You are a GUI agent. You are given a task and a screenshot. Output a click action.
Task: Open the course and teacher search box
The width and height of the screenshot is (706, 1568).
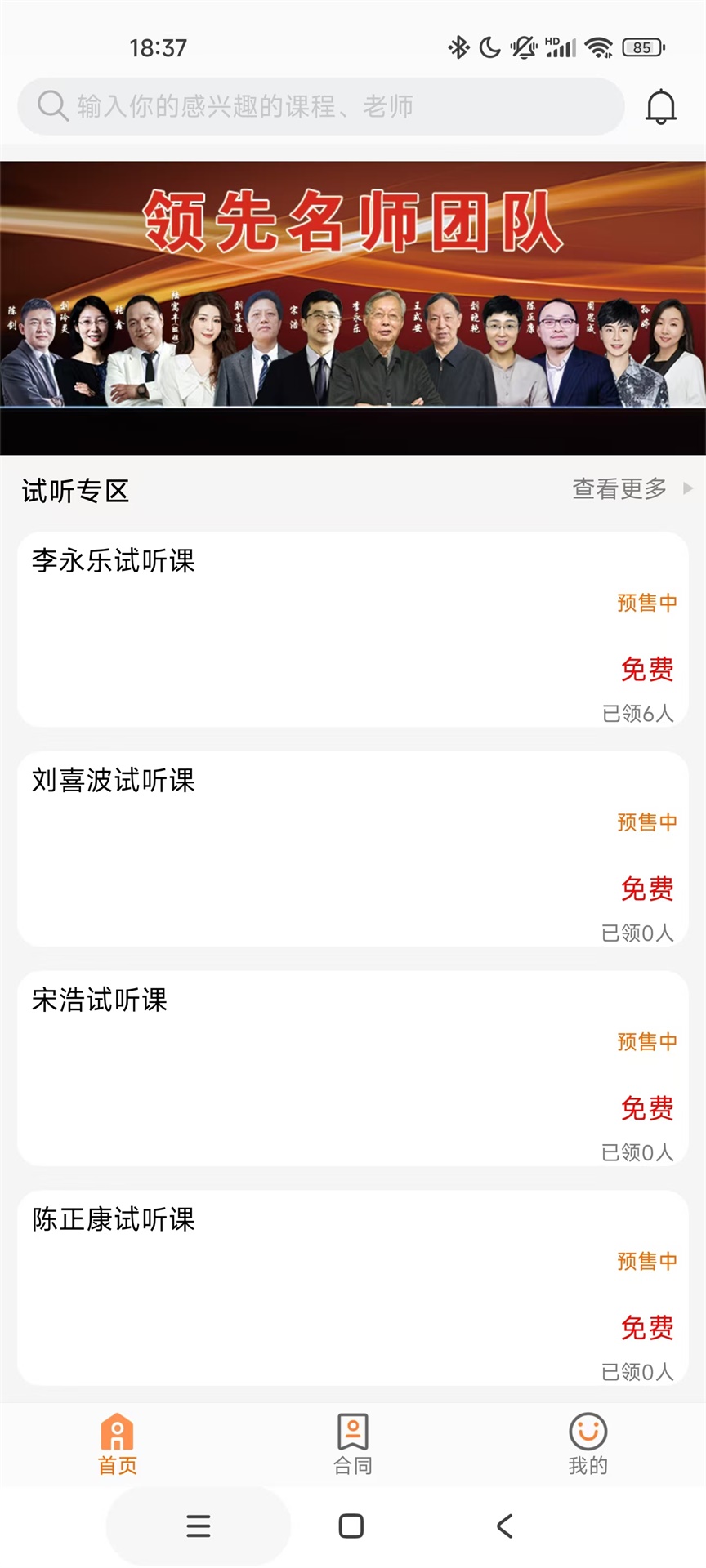pyautogui.click(x=320, y=106)
